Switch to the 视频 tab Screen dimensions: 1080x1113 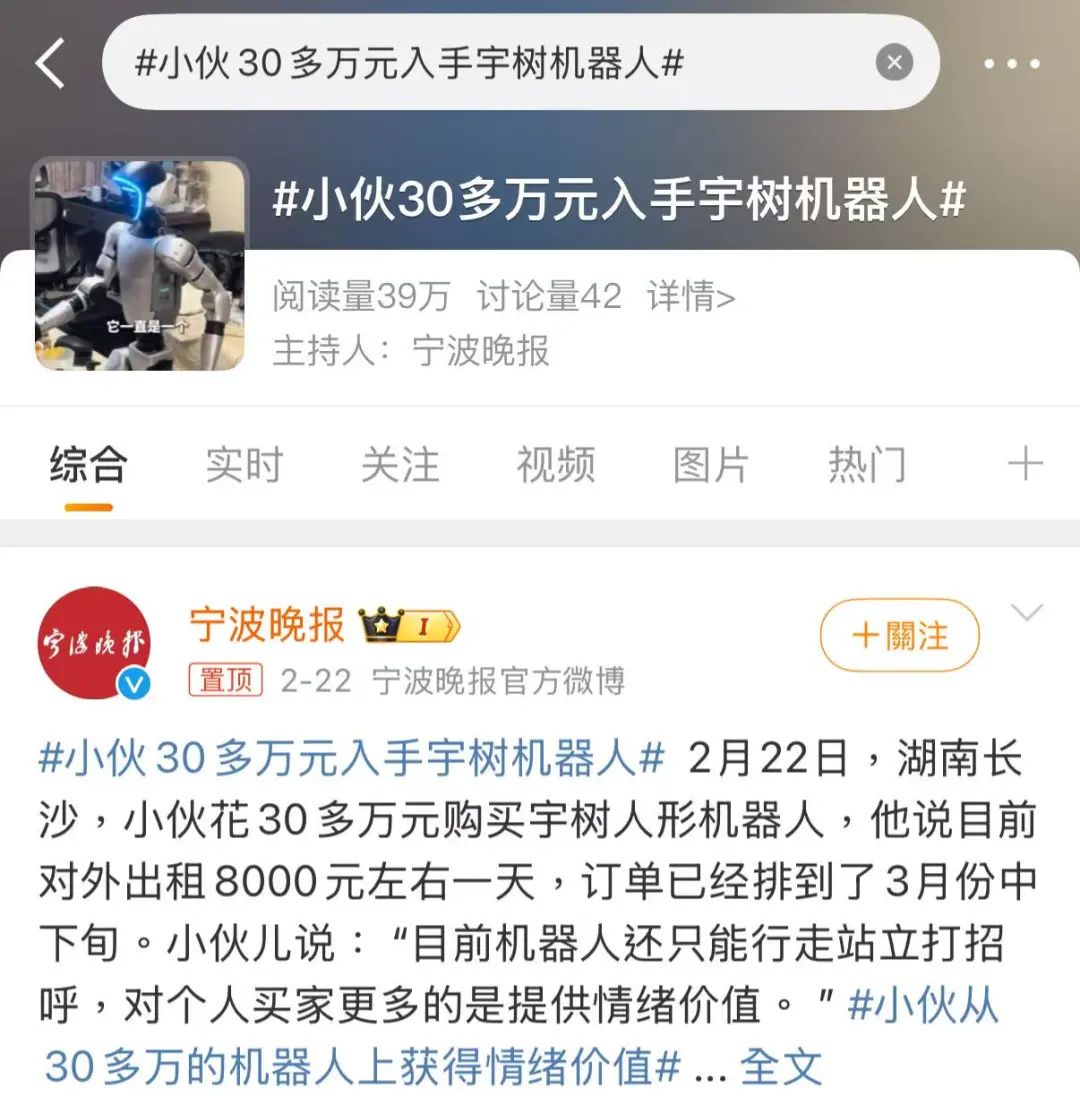click(555, 466)
